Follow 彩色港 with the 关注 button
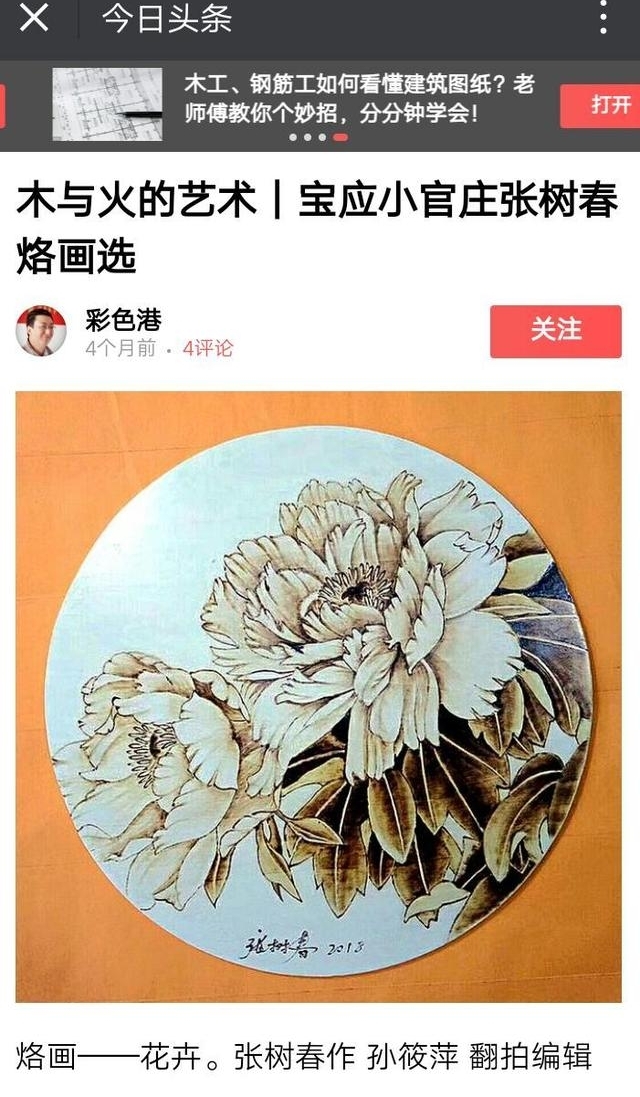Screen dimensions: 640x1097 [555, 331]
